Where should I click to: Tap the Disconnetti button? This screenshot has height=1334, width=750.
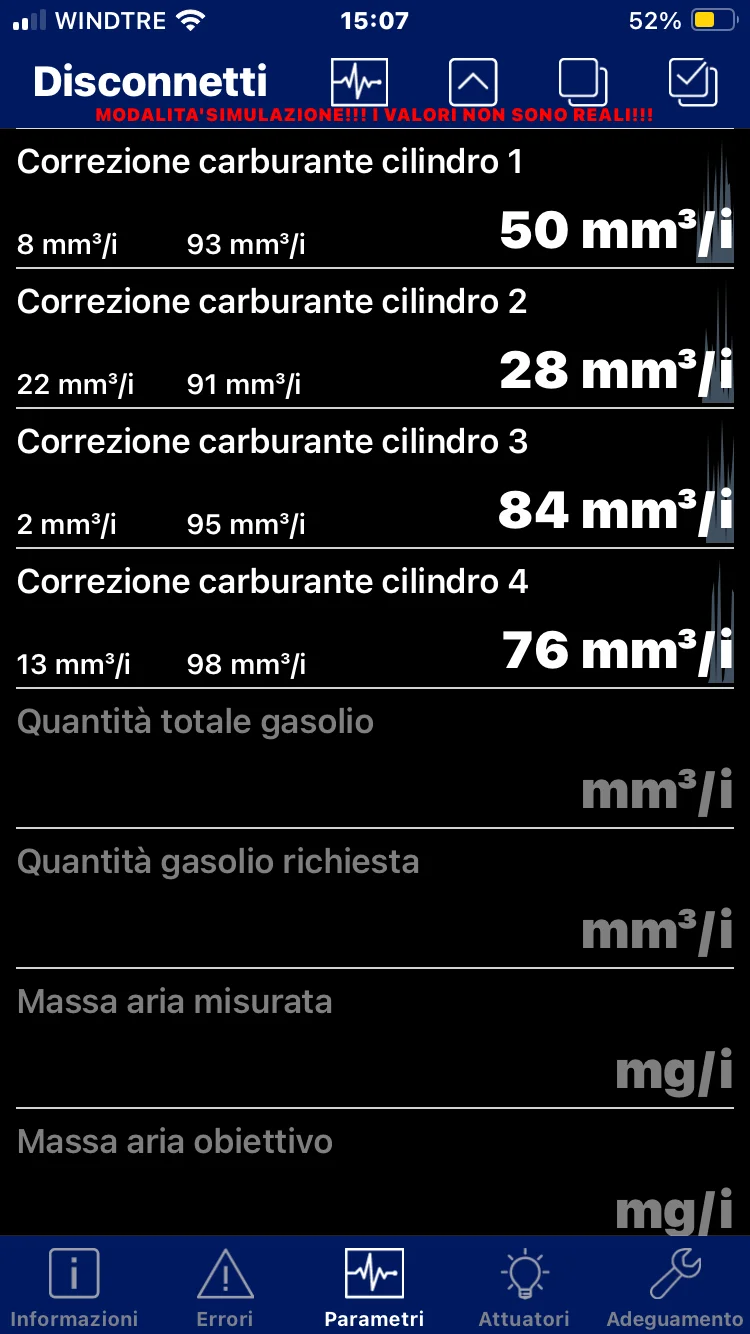click(x=150, y=81)
